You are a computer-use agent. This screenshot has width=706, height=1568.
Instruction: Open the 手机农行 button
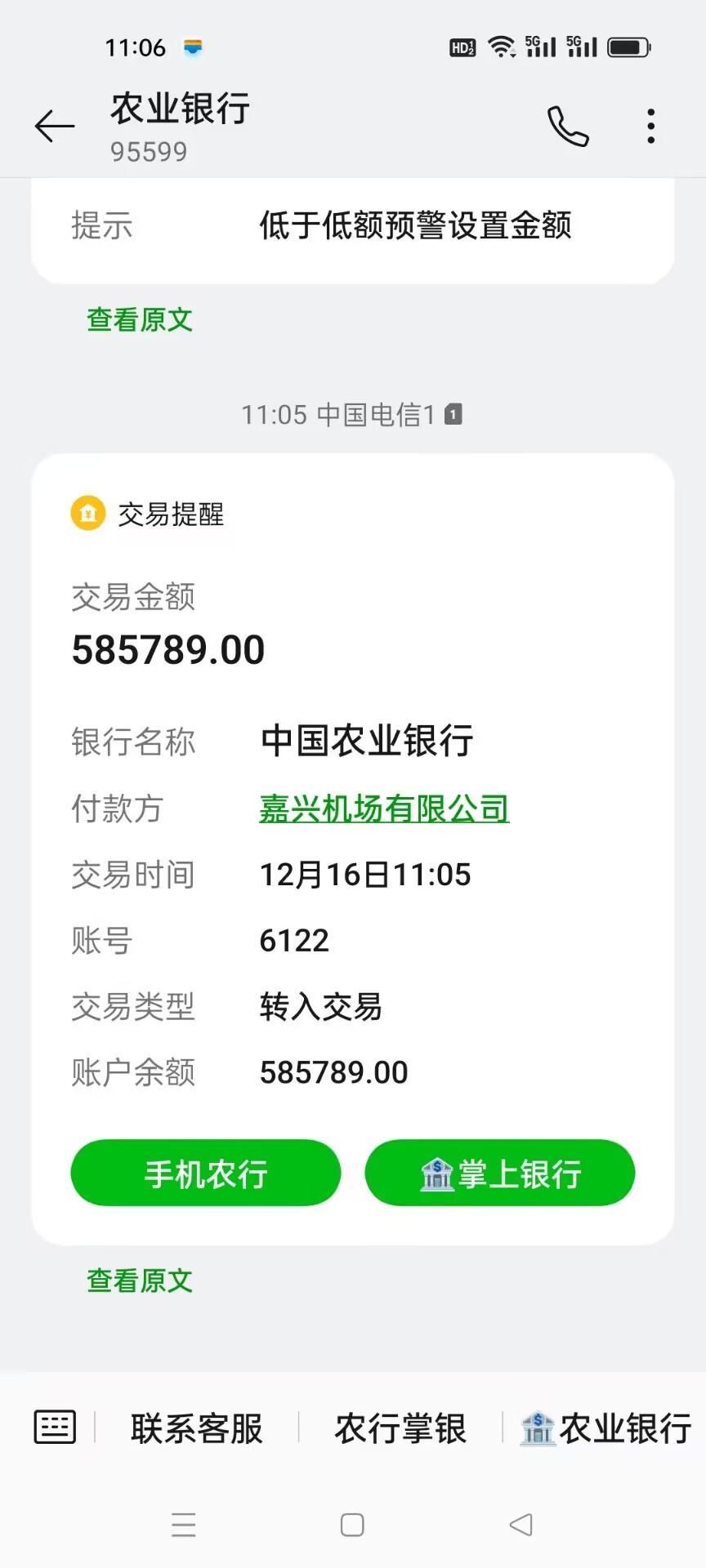click(206, 1174)
